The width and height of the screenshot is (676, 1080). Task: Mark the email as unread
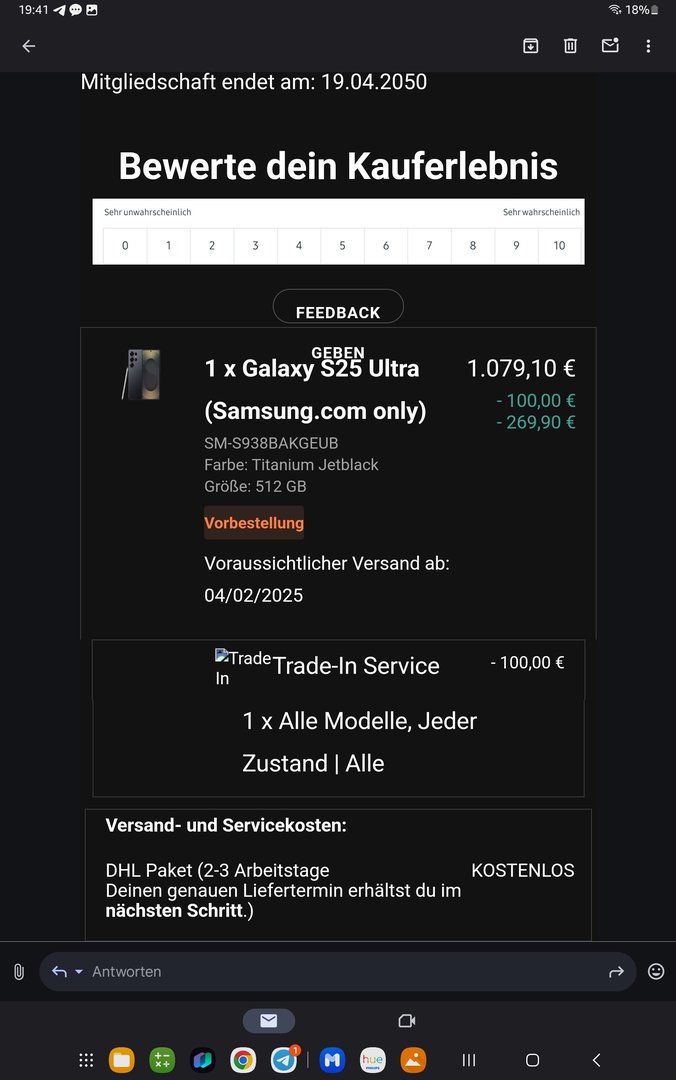(x=609, y=46)
